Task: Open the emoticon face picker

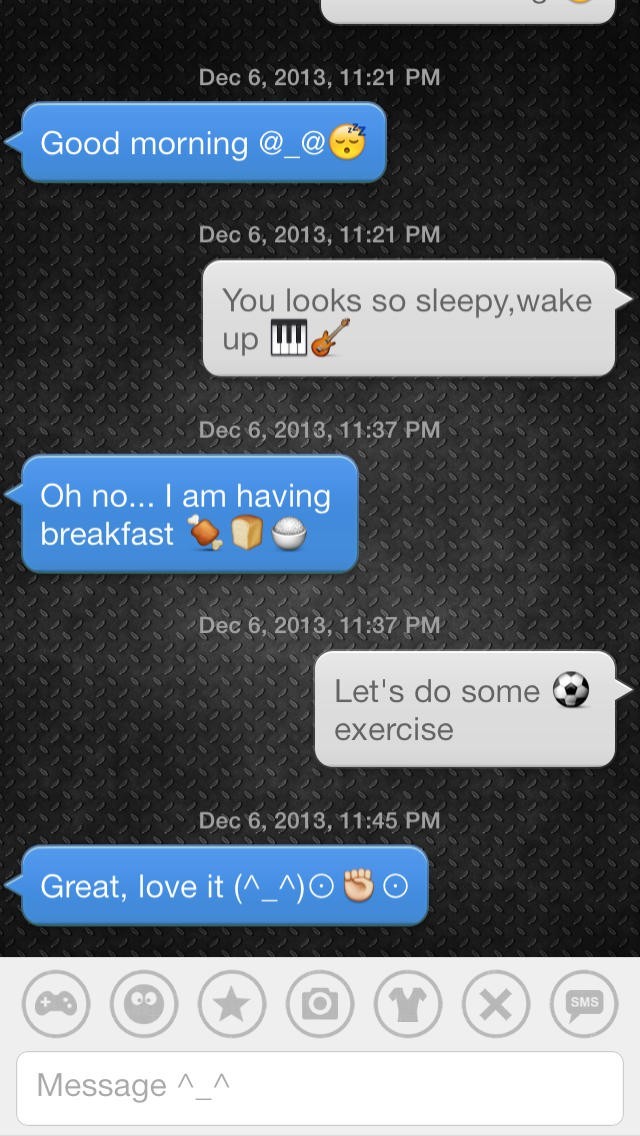Action: pos(144,1003)
